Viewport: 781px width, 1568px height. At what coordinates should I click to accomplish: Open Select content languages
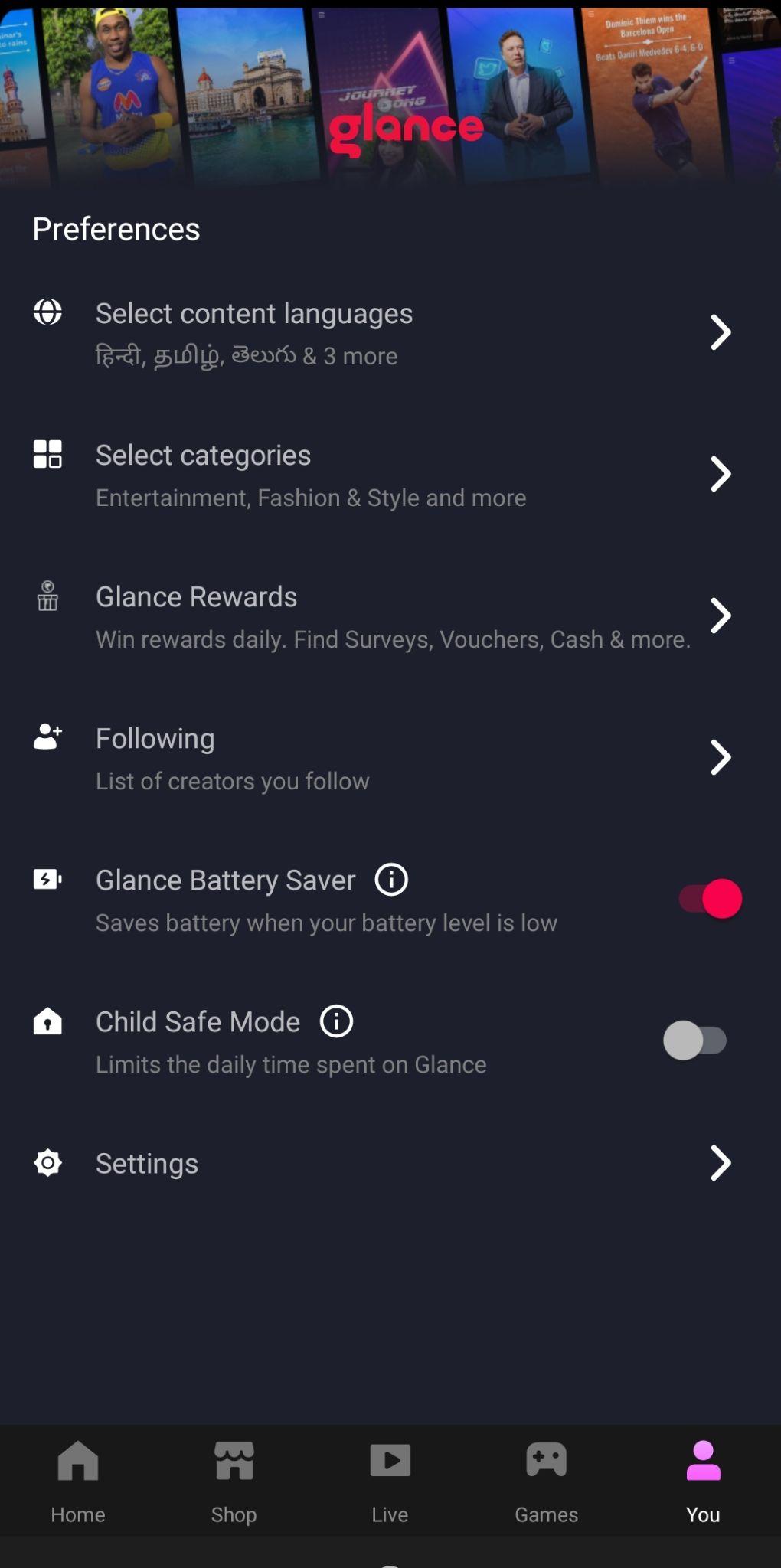390,333
